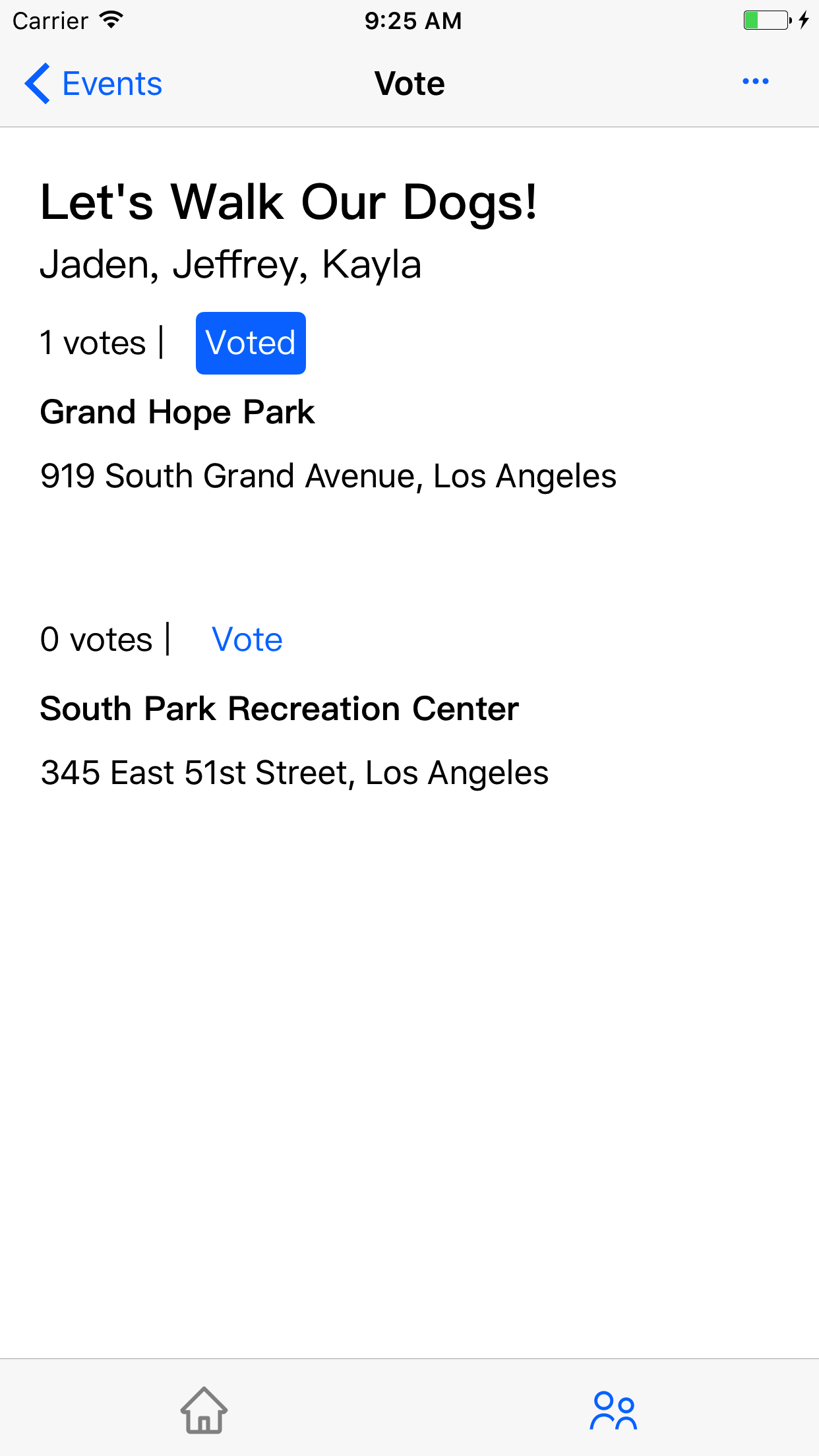Vote for South Park Recreation Center
The height and width of the screenshot is (1456, 819).
[247, 640]
